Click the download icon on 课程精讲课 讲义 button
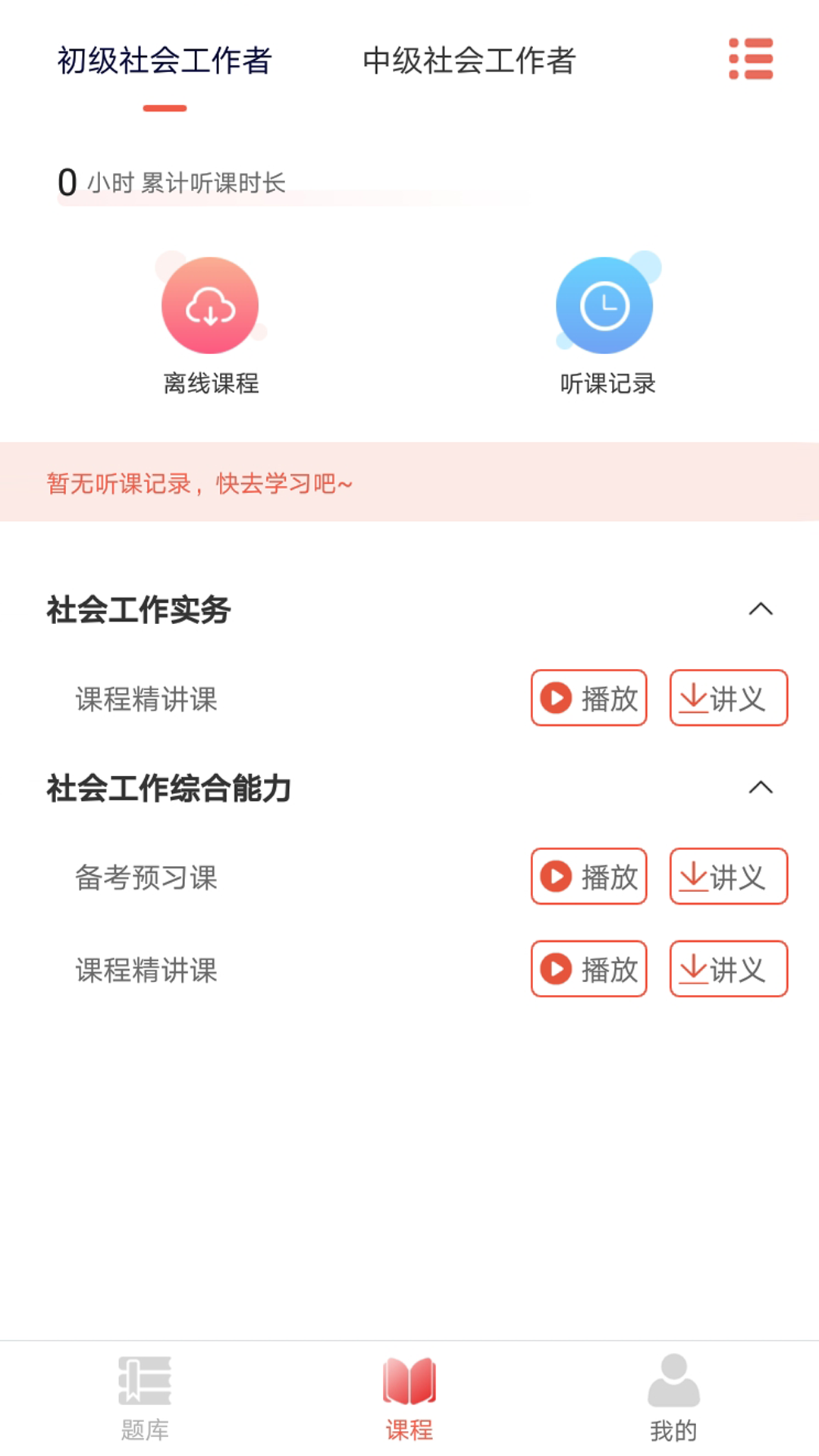 click(695, 699)
